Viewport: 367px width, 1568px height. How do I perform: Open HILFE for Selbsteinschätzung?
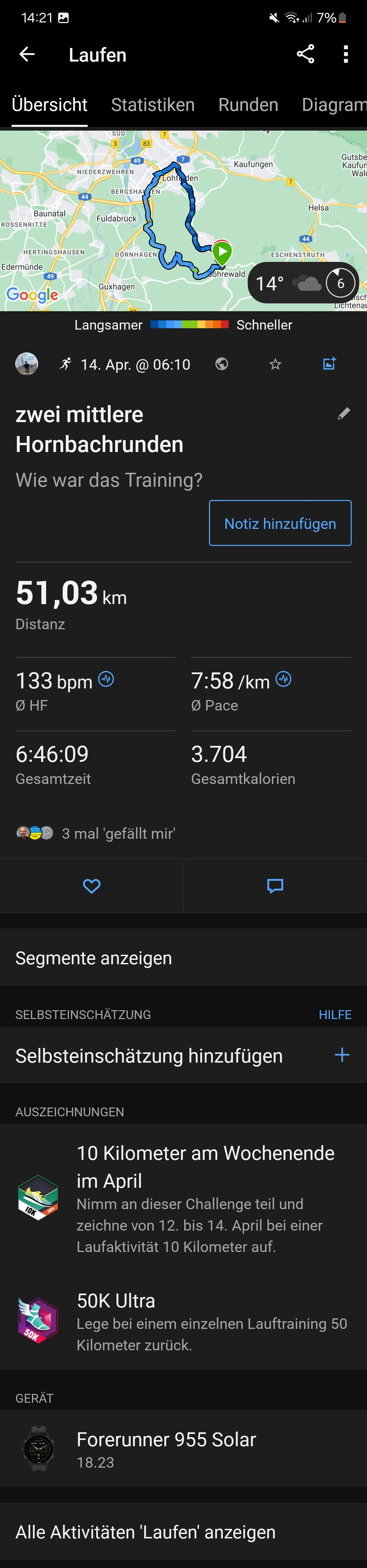pyautogui.click(x=335, y=1015)
